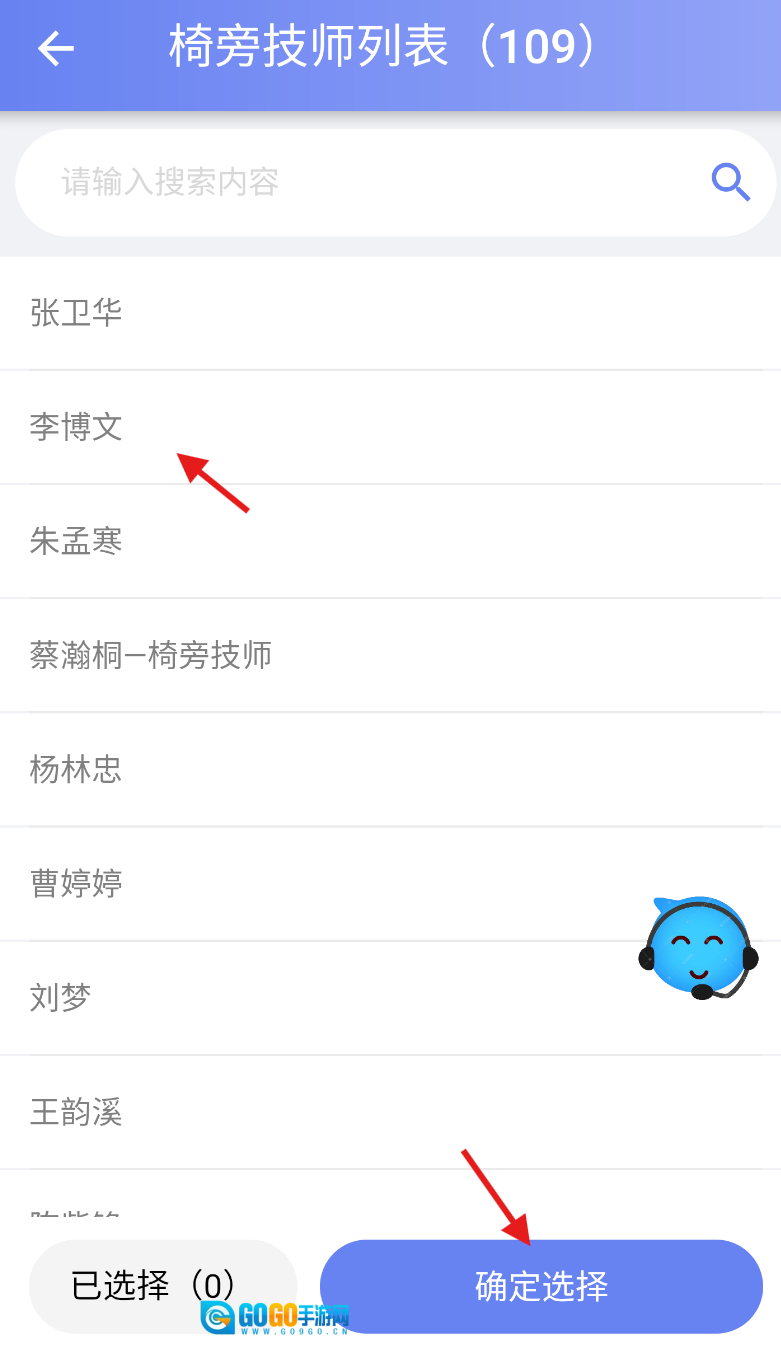This screenshot has height=1345, width=781.
Task: Confirm with 确定选择 button
Action: click(541, 1286)
